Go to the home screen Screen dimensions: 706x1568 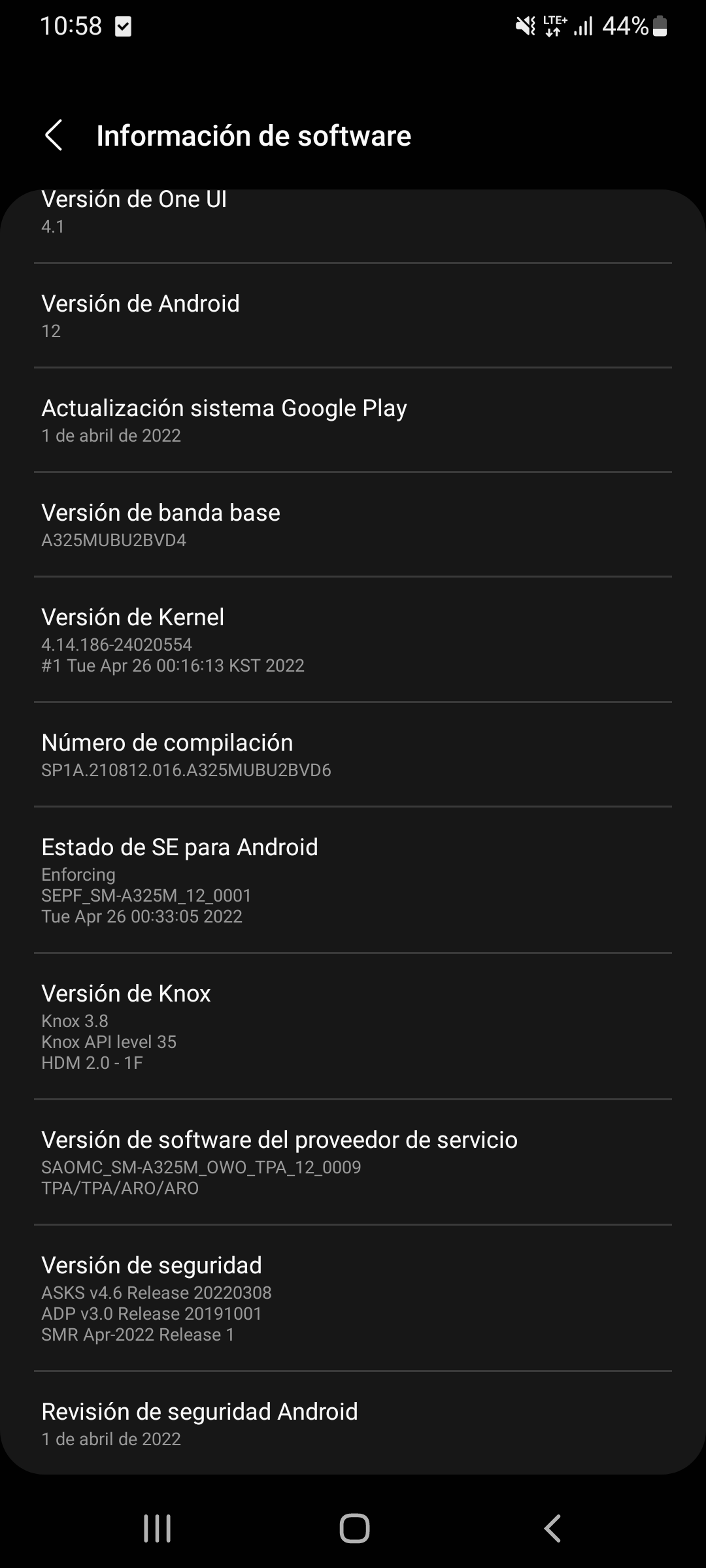[354, 1528]
